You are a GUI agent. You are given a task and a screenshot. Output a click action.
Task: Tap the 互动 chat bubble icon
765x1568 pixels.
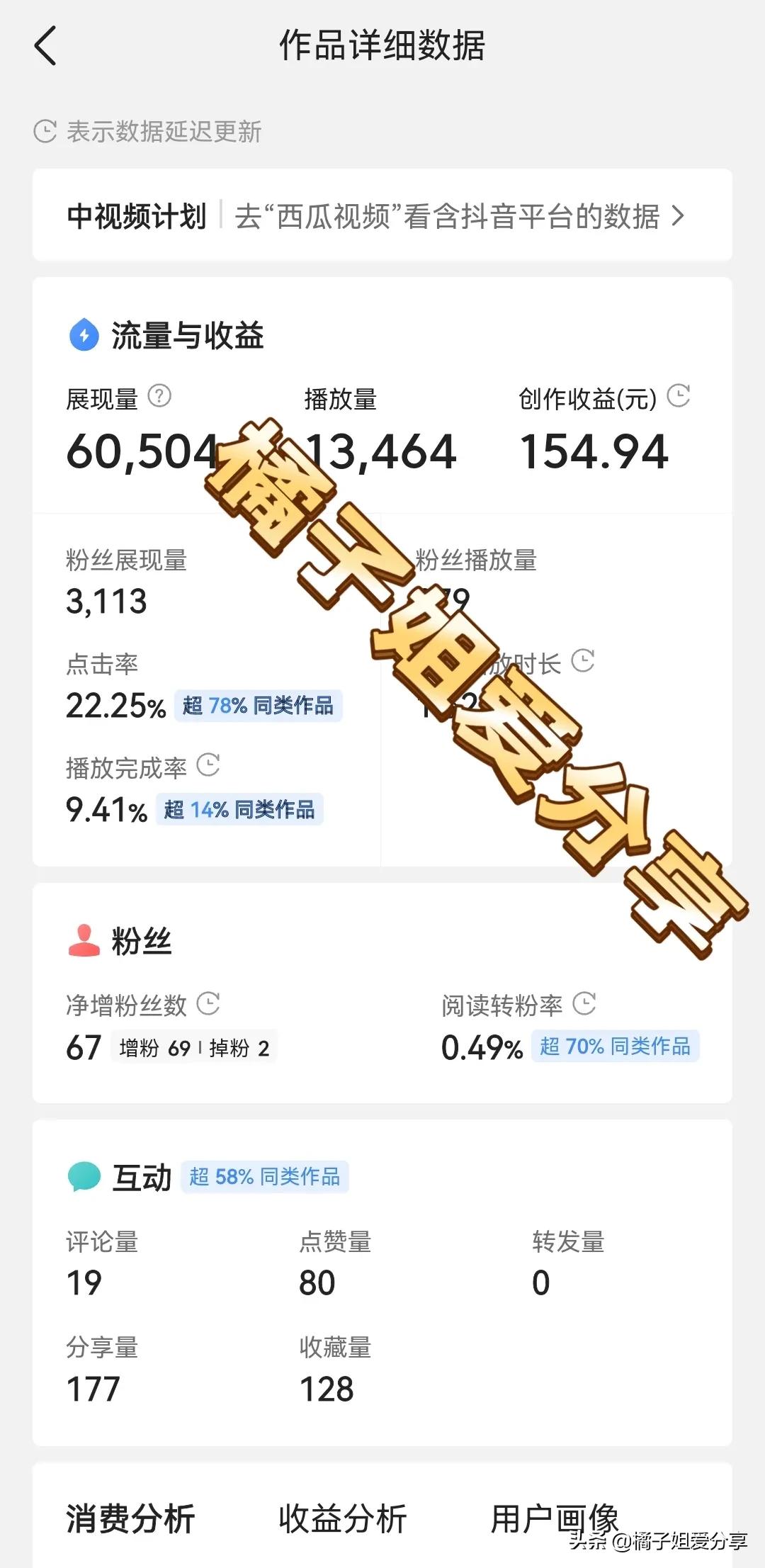[83, 1175]
